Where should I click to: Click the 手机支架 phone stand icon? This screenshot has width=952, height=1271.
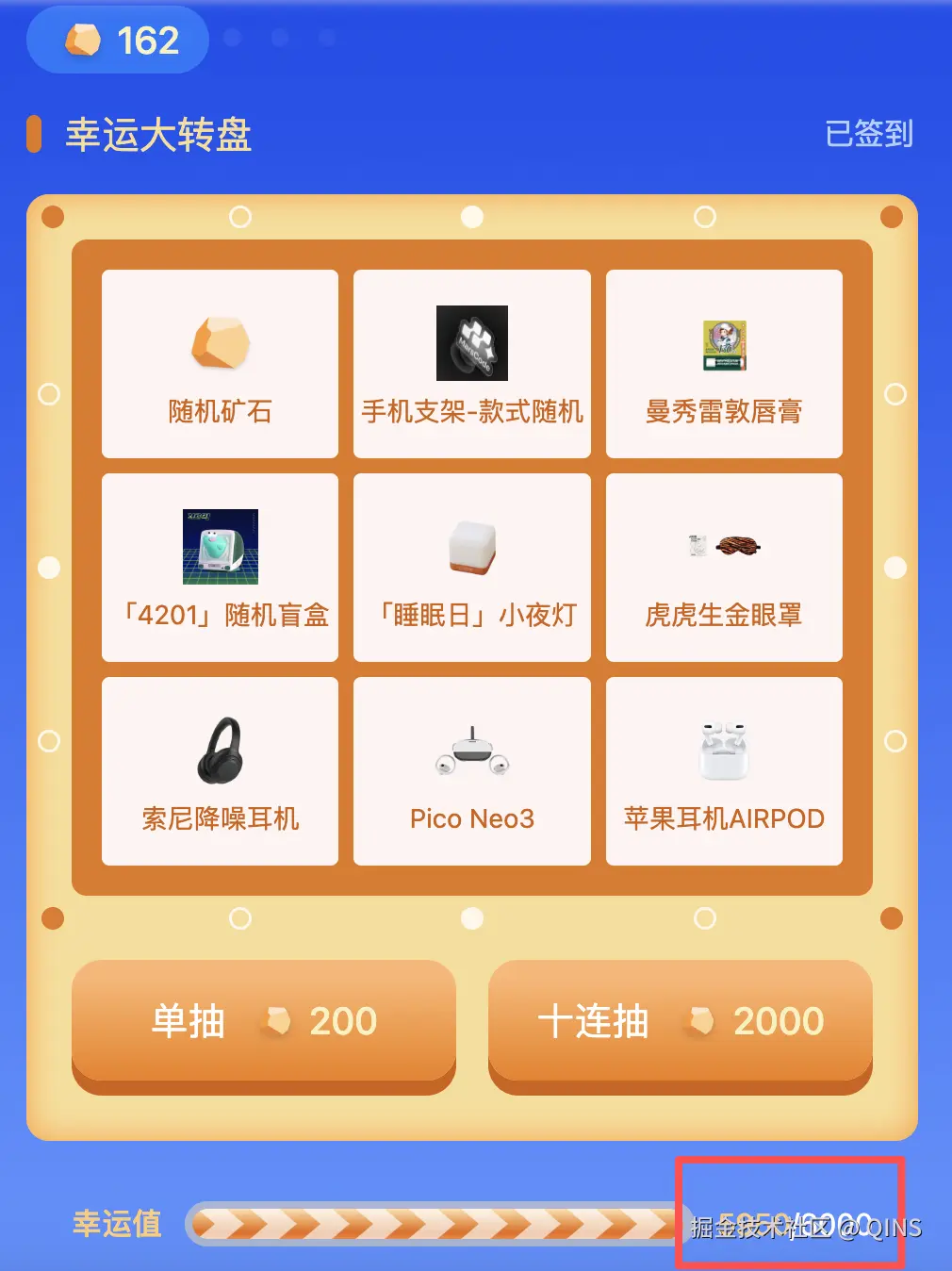(471, 342)
